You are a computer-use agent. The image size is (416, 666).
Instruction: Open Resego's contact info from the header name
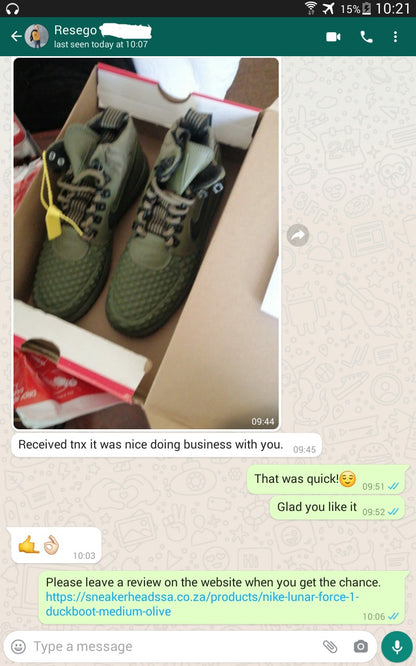coord(75,30)
